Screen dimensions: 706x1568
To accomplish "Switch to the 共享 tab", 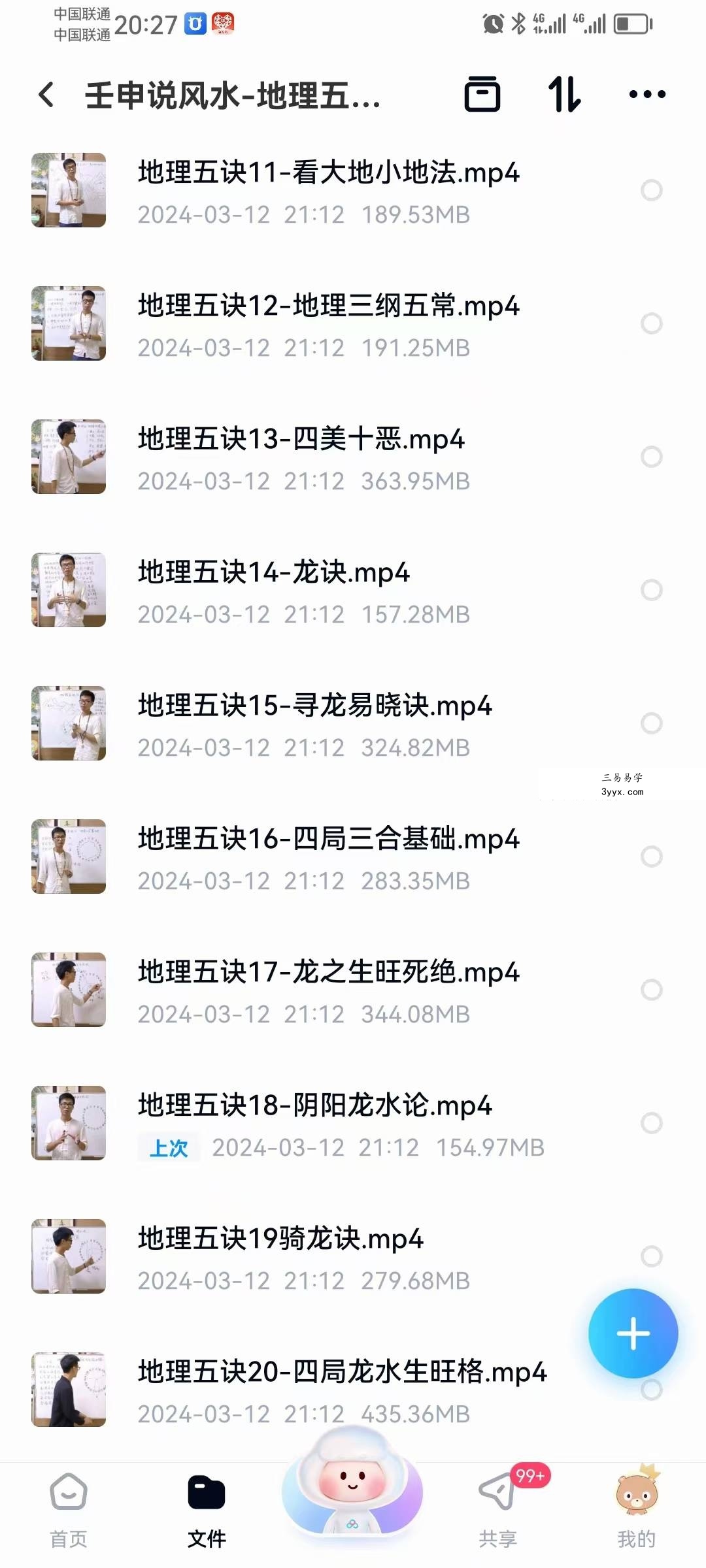I will pos(498,1511).
